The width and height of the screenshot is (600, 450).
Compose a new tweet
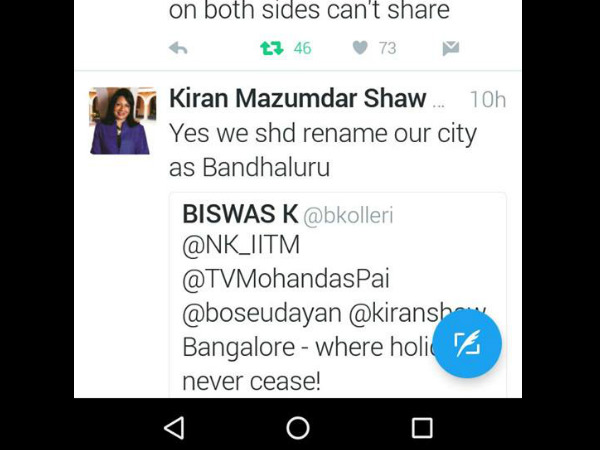[x=467, y=343]
